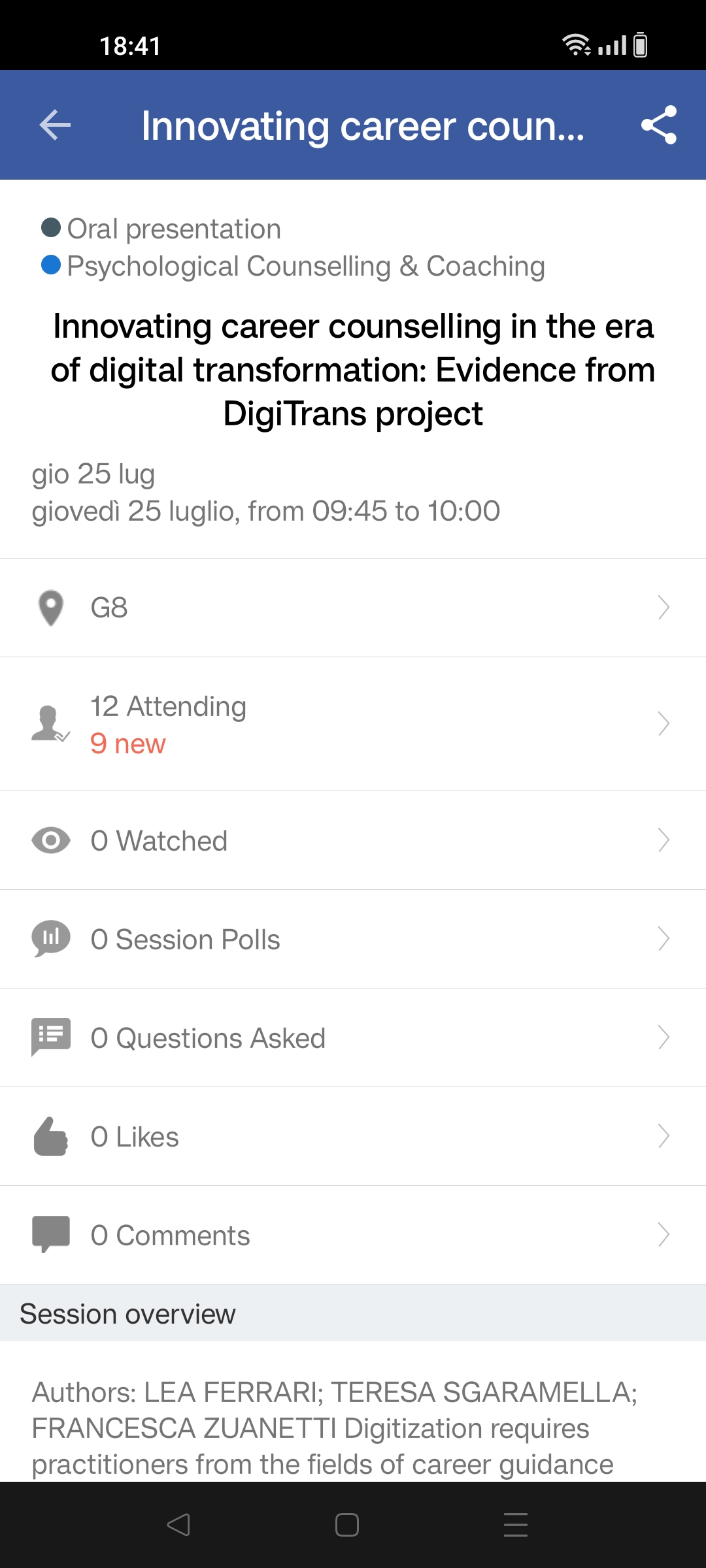706x1568 pixels.
Task: View the 12 Attending list
Action: [x=353, y=724]
